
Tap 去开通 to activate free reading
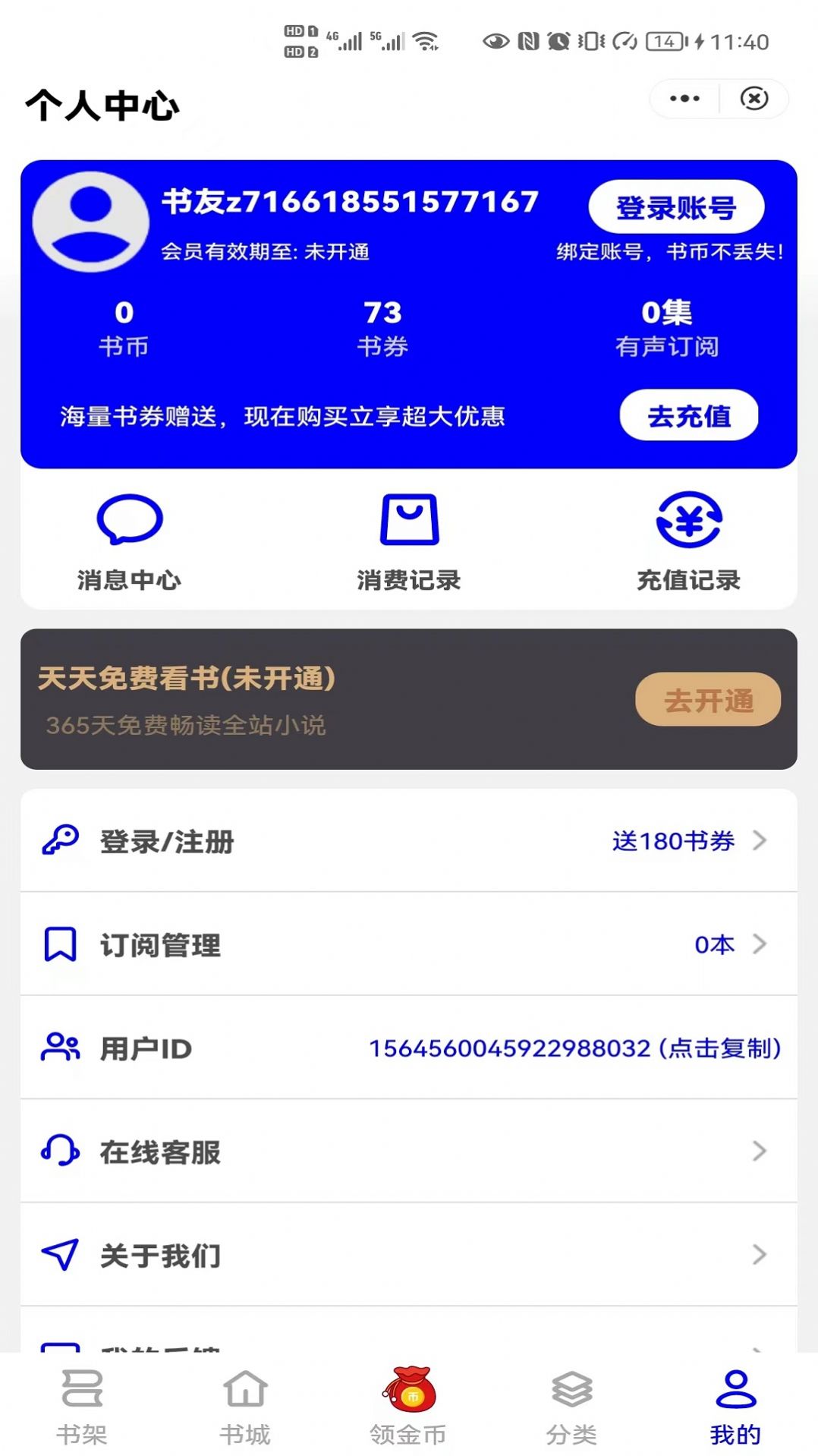[707, 700]
